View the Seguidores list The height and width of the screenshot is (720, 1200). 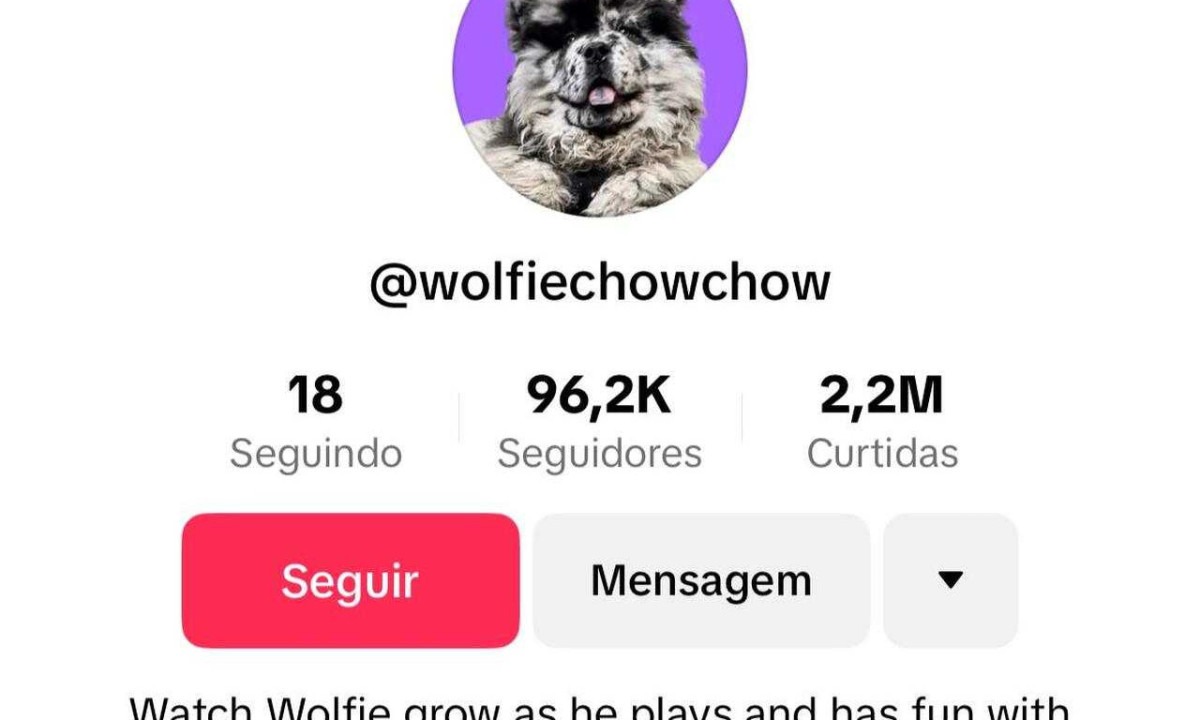pyautogui.click(x=599, y=422)
